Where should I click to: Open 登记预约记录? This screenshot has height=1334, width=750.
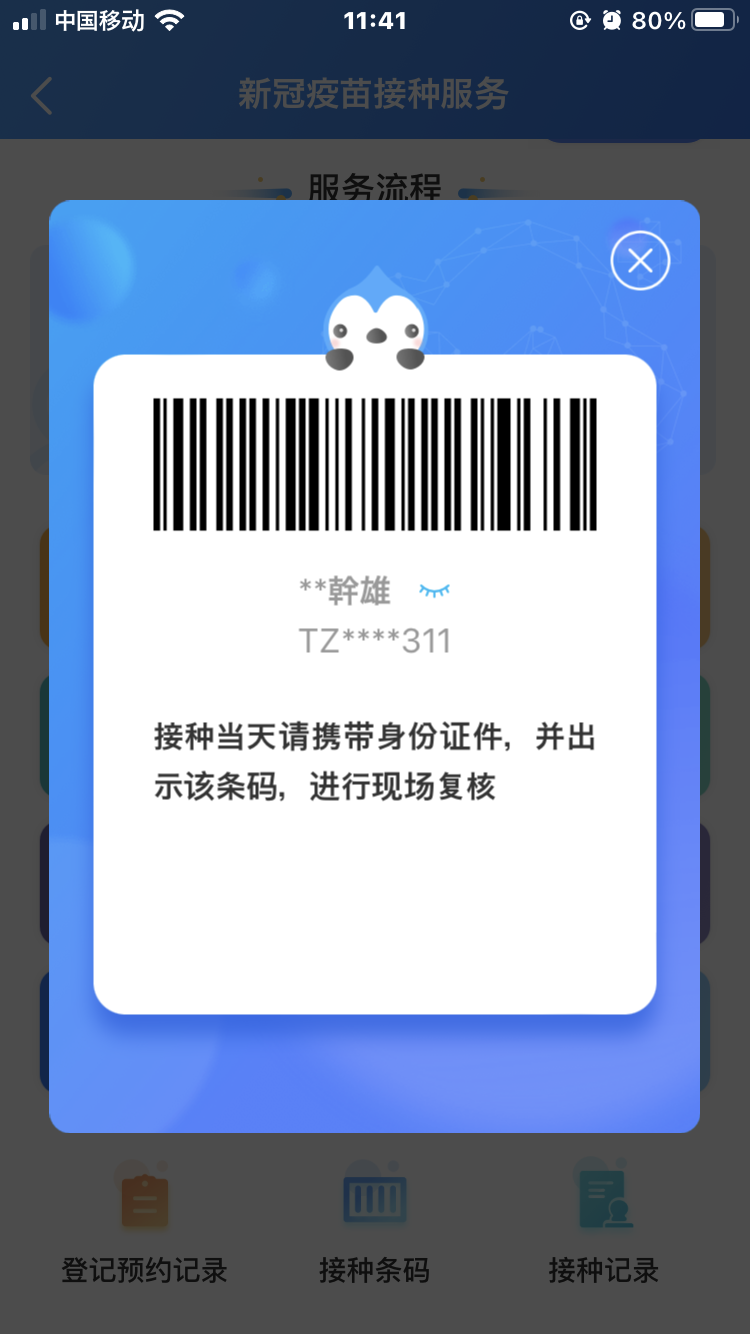pos(145,1222)
